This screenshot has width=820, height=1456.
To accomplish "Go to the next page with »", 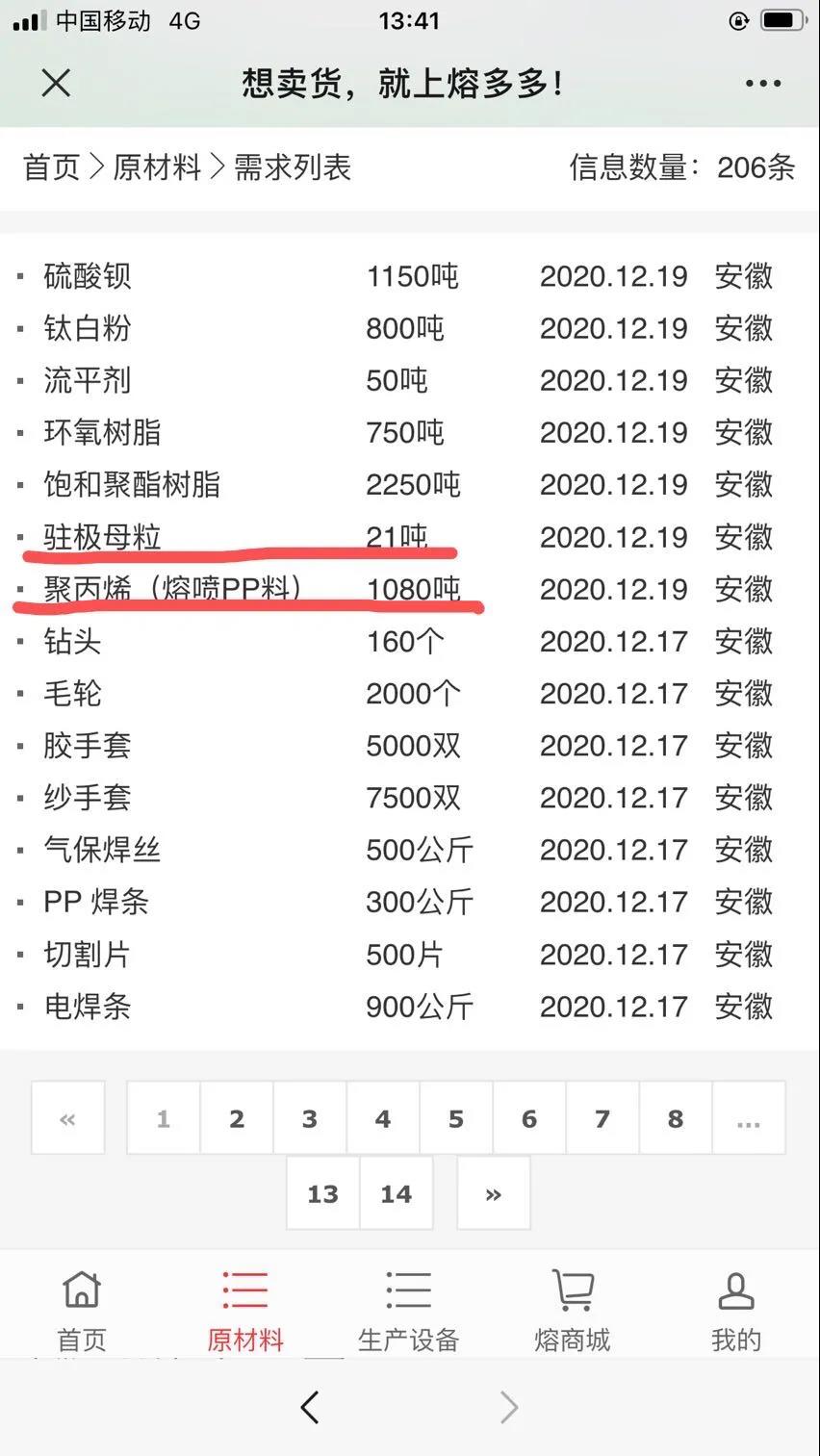I will click(494, 1193).
